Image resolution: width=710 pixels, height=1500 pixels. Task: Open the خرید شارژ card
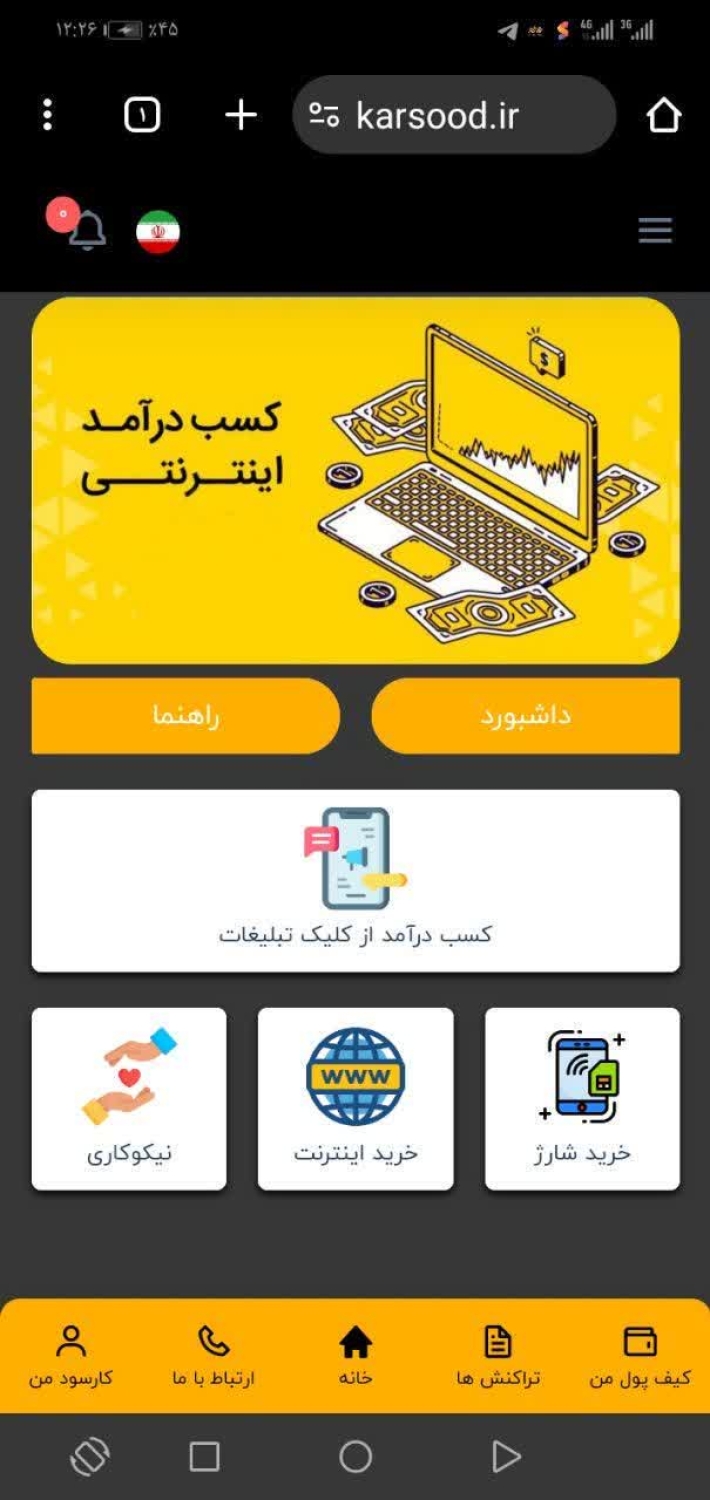(582, 1098)
